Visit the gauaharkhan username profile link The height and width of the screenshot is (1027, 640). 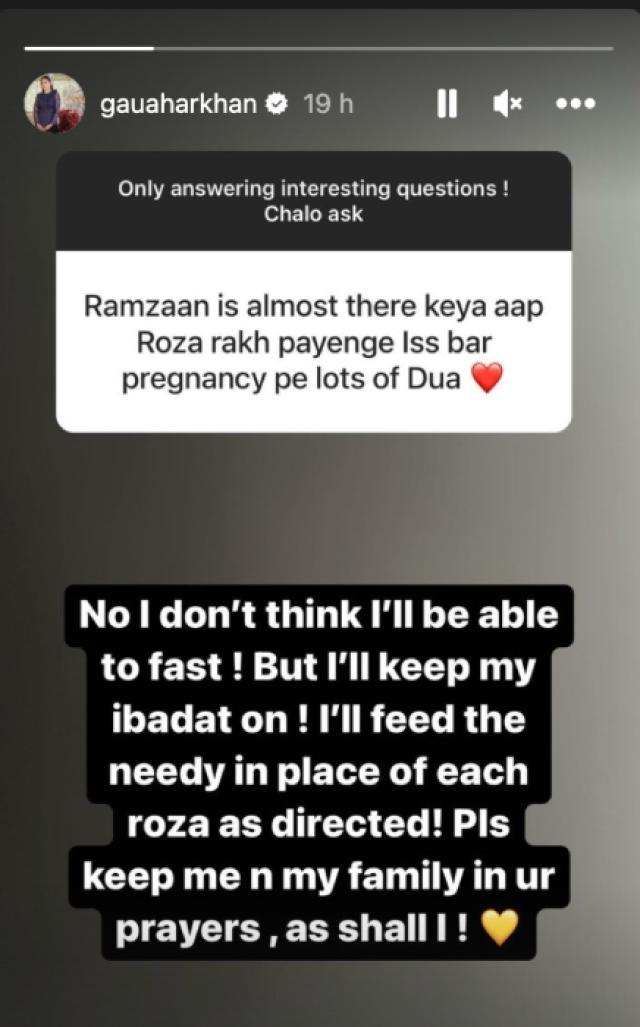point(180,103)
